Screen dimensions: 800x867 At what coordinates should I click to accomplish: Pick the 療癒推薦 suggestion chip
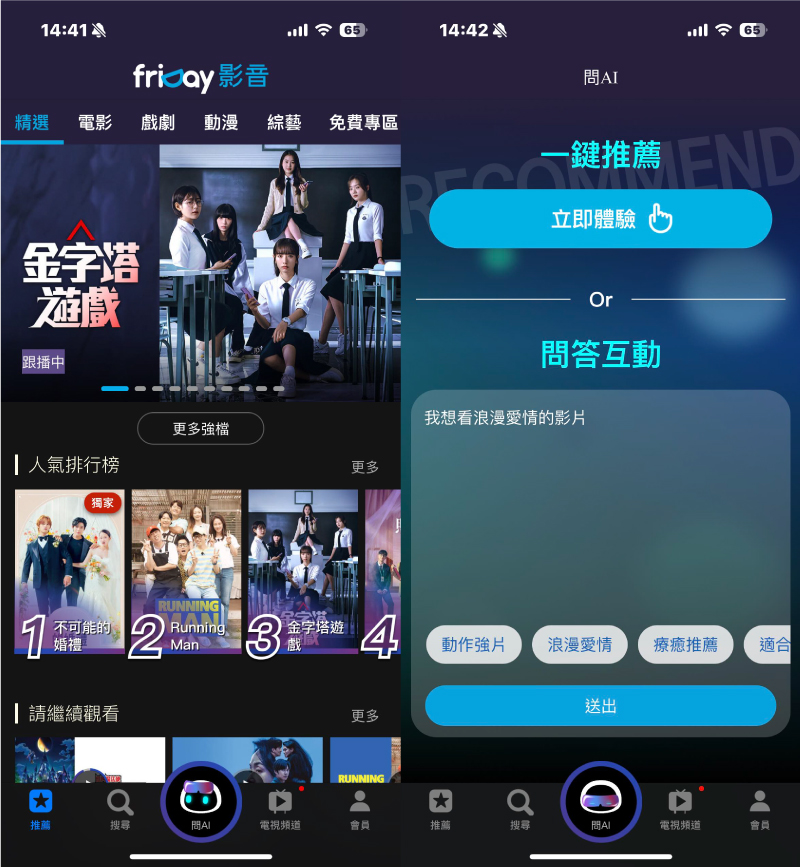(x=685, y=645)
